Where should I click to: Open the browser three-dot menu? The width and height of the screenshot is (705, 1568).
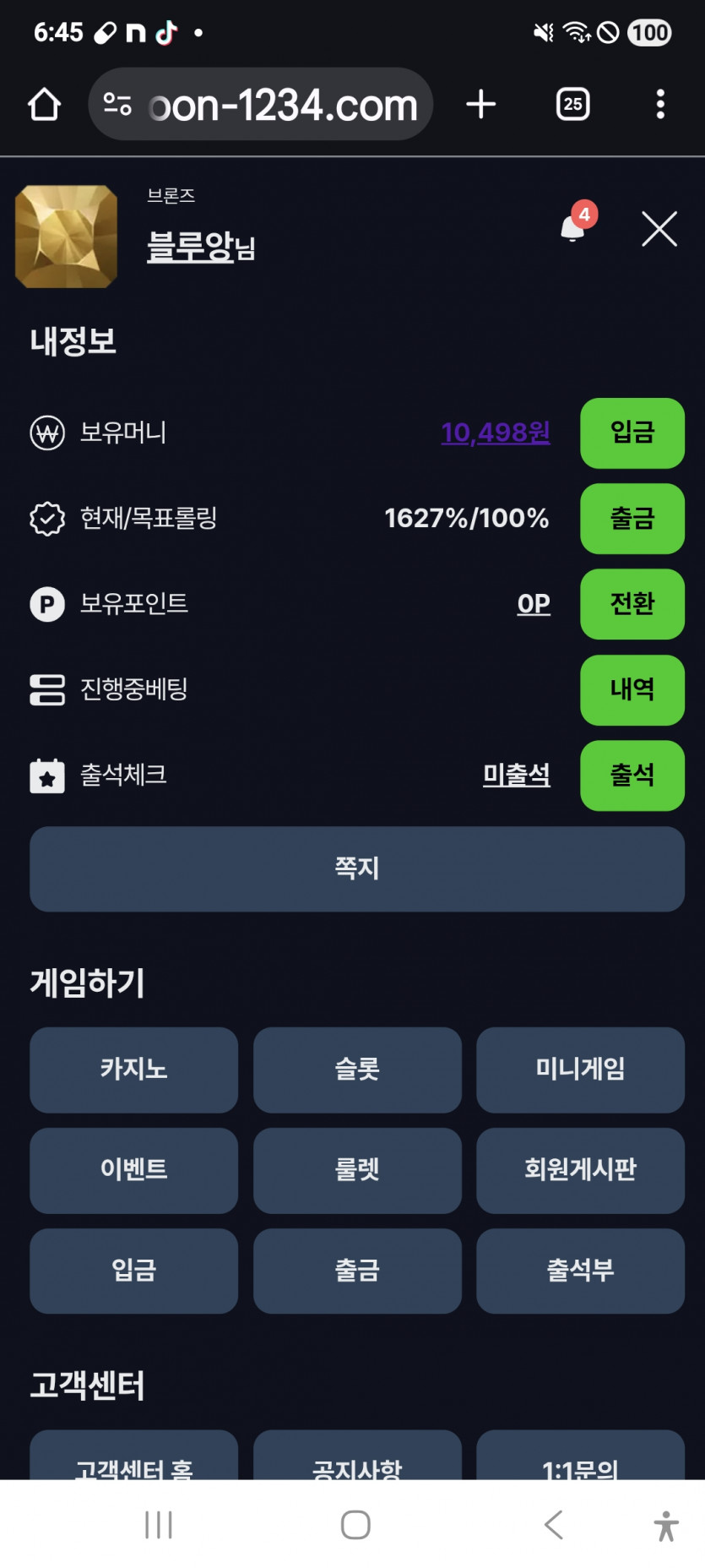[x=660, y=103]
